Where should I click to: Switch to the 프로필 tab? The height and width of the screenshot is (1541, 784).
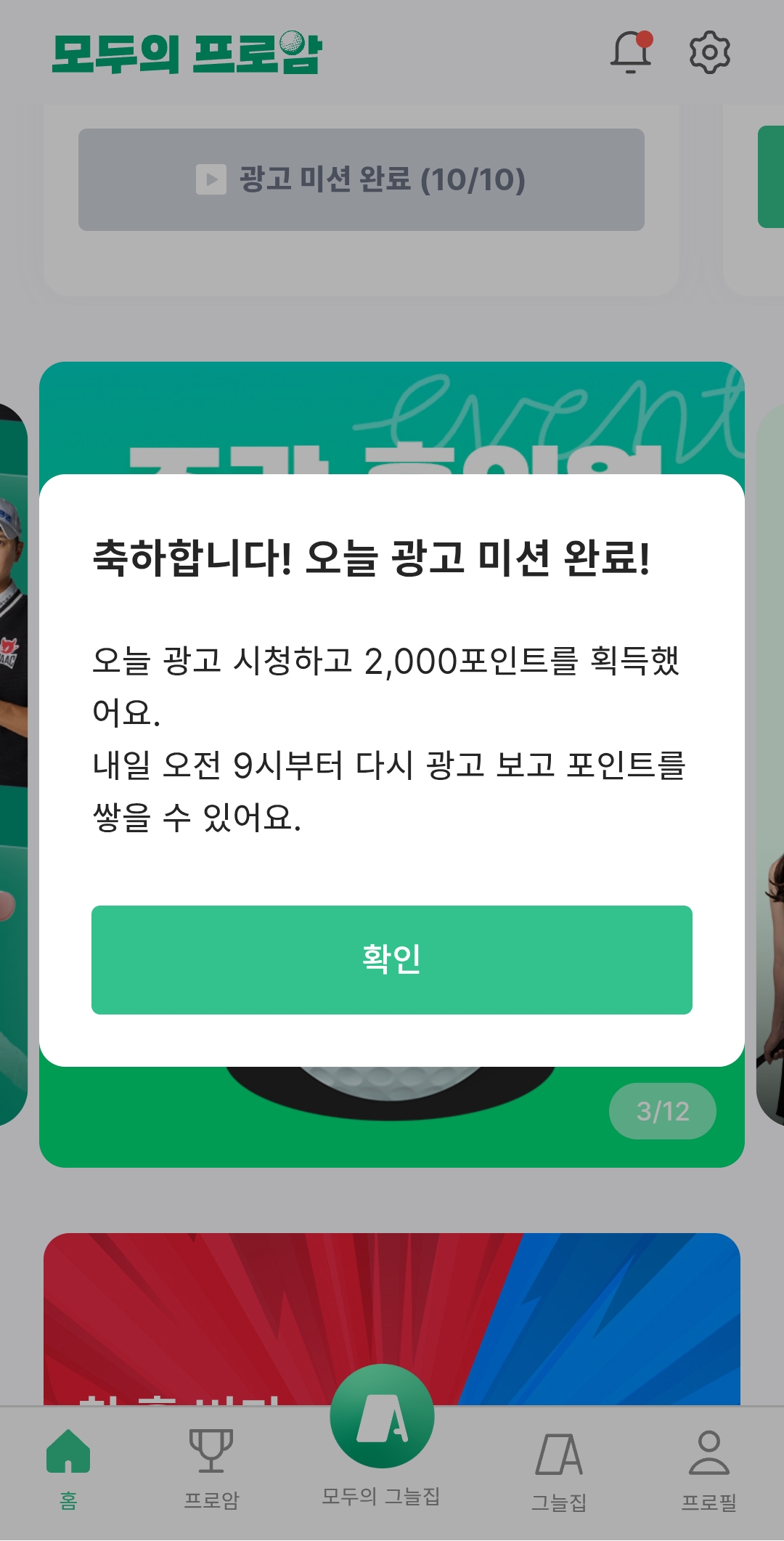[709, 1467]
